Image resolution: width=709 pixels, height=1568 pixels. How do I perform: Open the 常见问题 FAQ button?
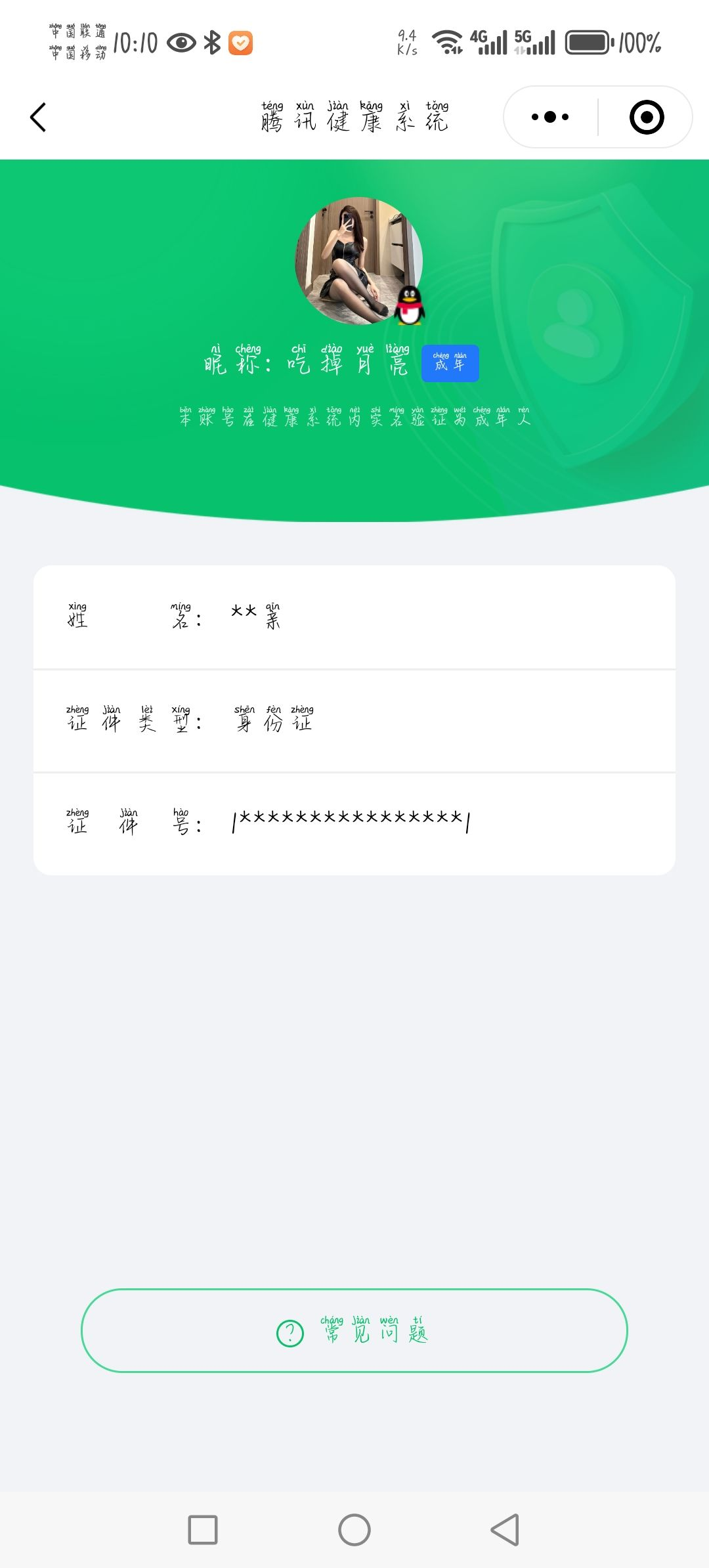click(354, 1330)
